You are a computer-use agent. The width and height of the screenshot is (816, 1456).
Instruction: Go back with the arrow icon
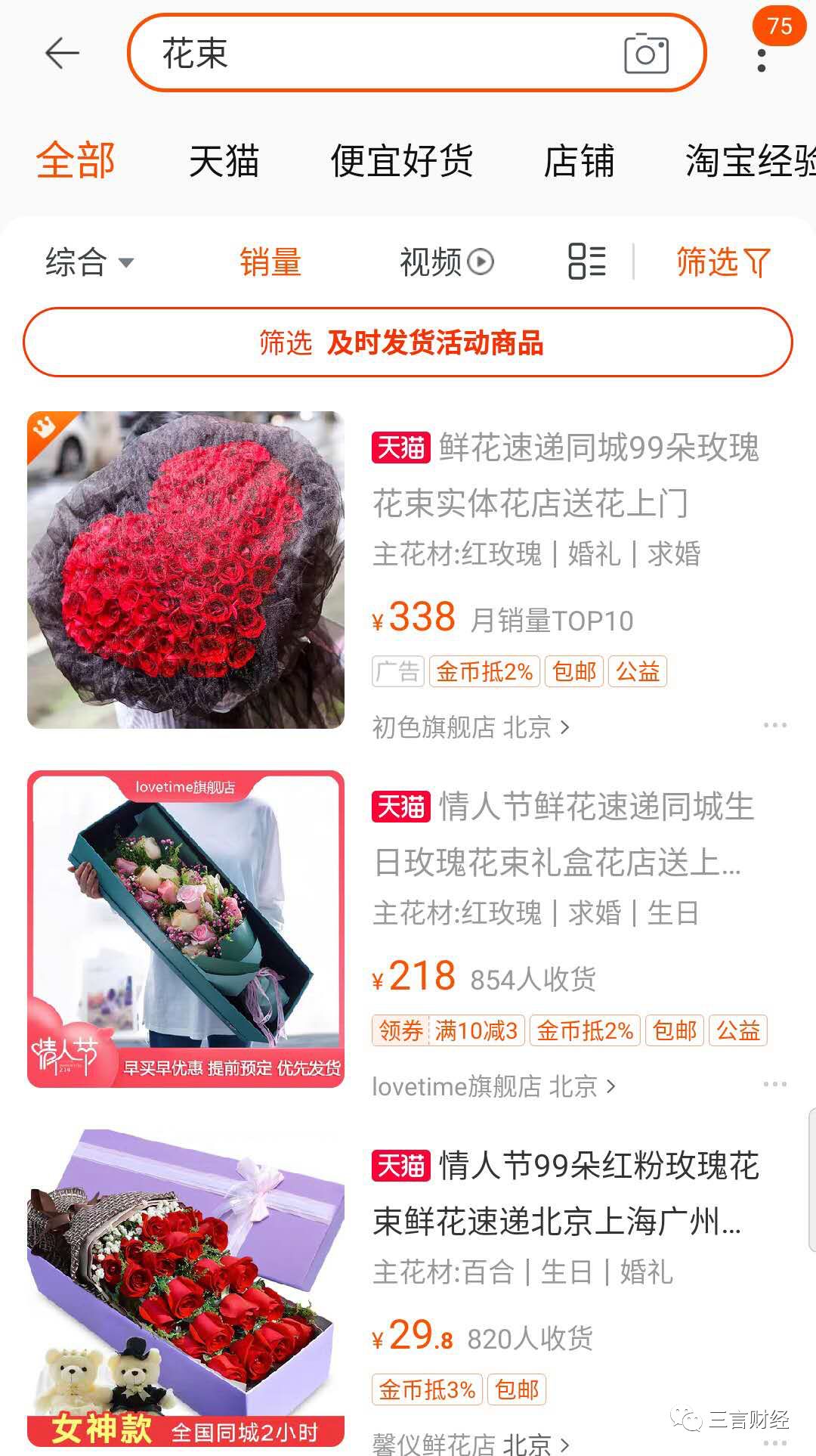[x=62, y=54]
